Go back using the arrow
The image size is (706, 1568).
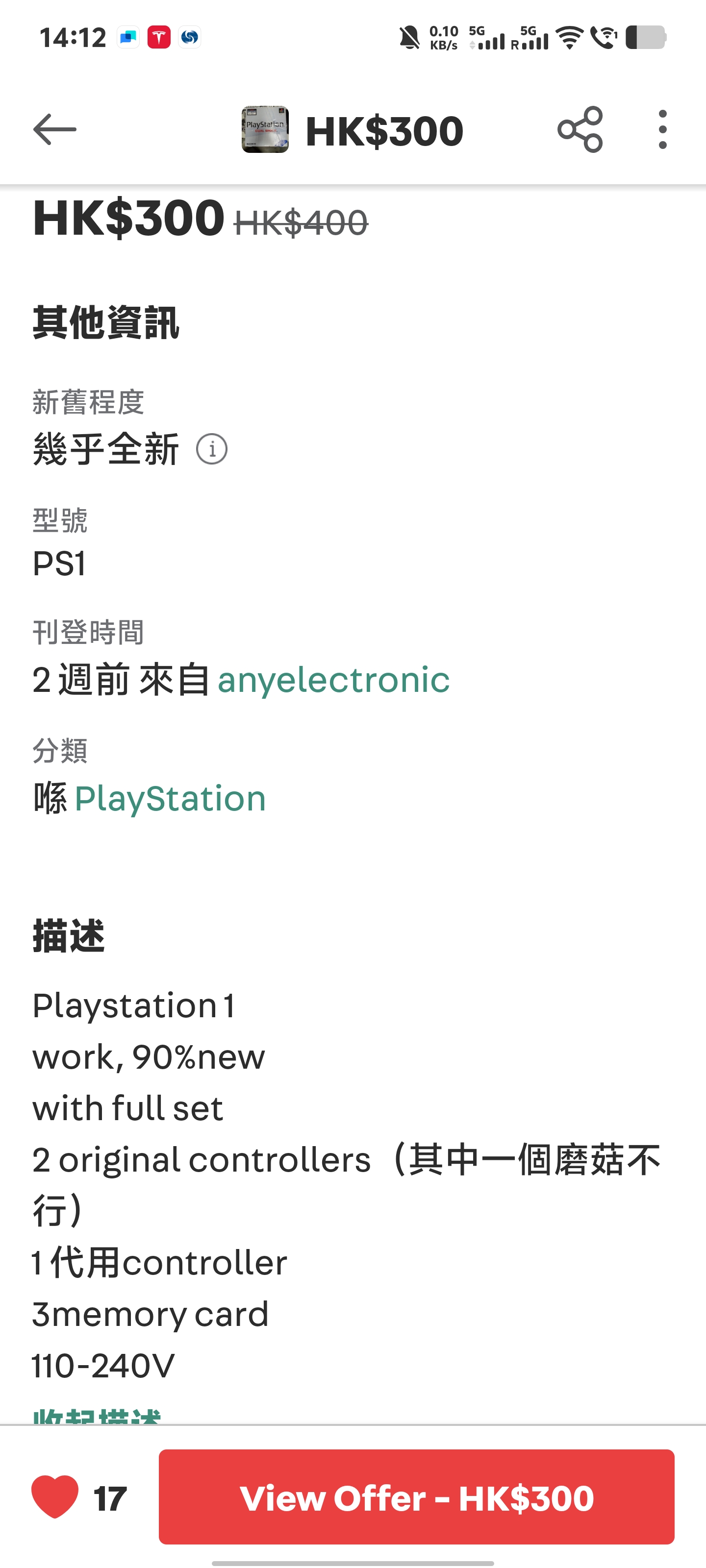point(55,130)
